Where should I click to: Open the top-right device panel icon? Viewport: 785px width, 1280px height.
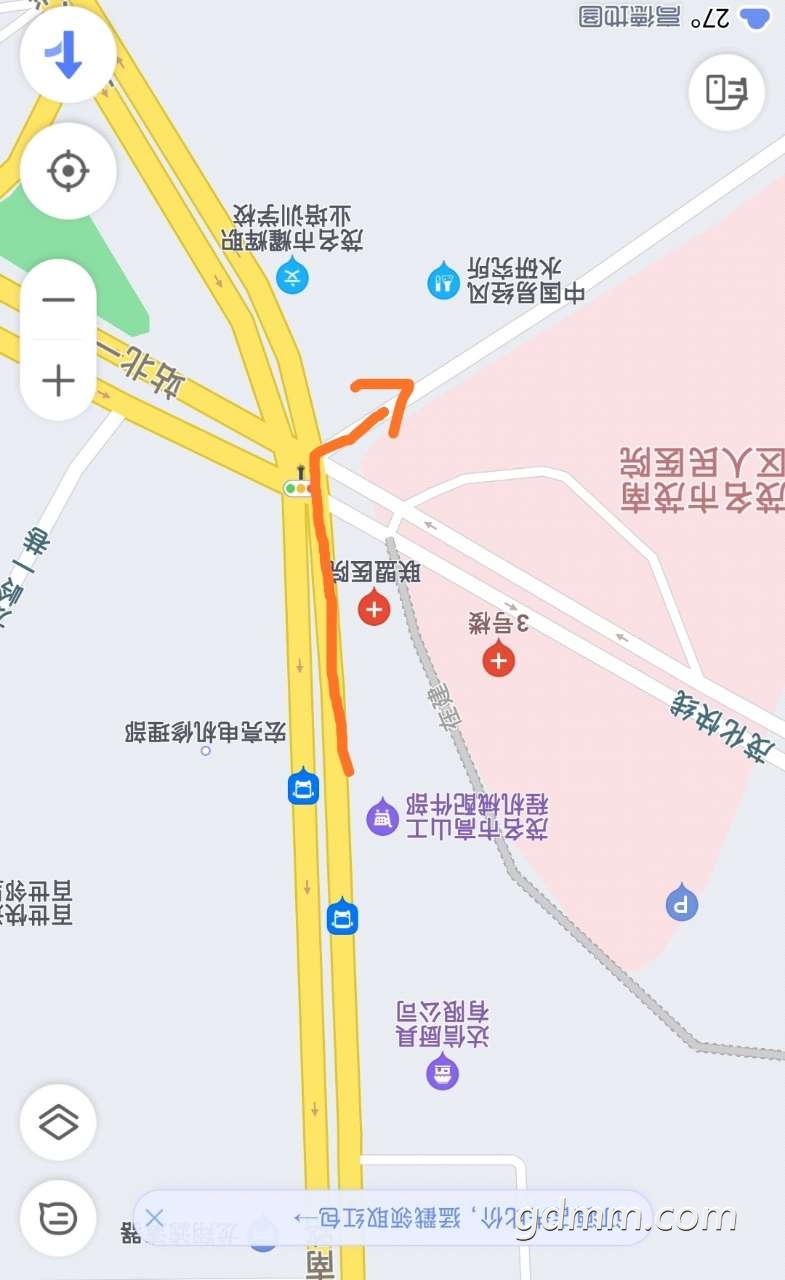(x=727, y=91)
